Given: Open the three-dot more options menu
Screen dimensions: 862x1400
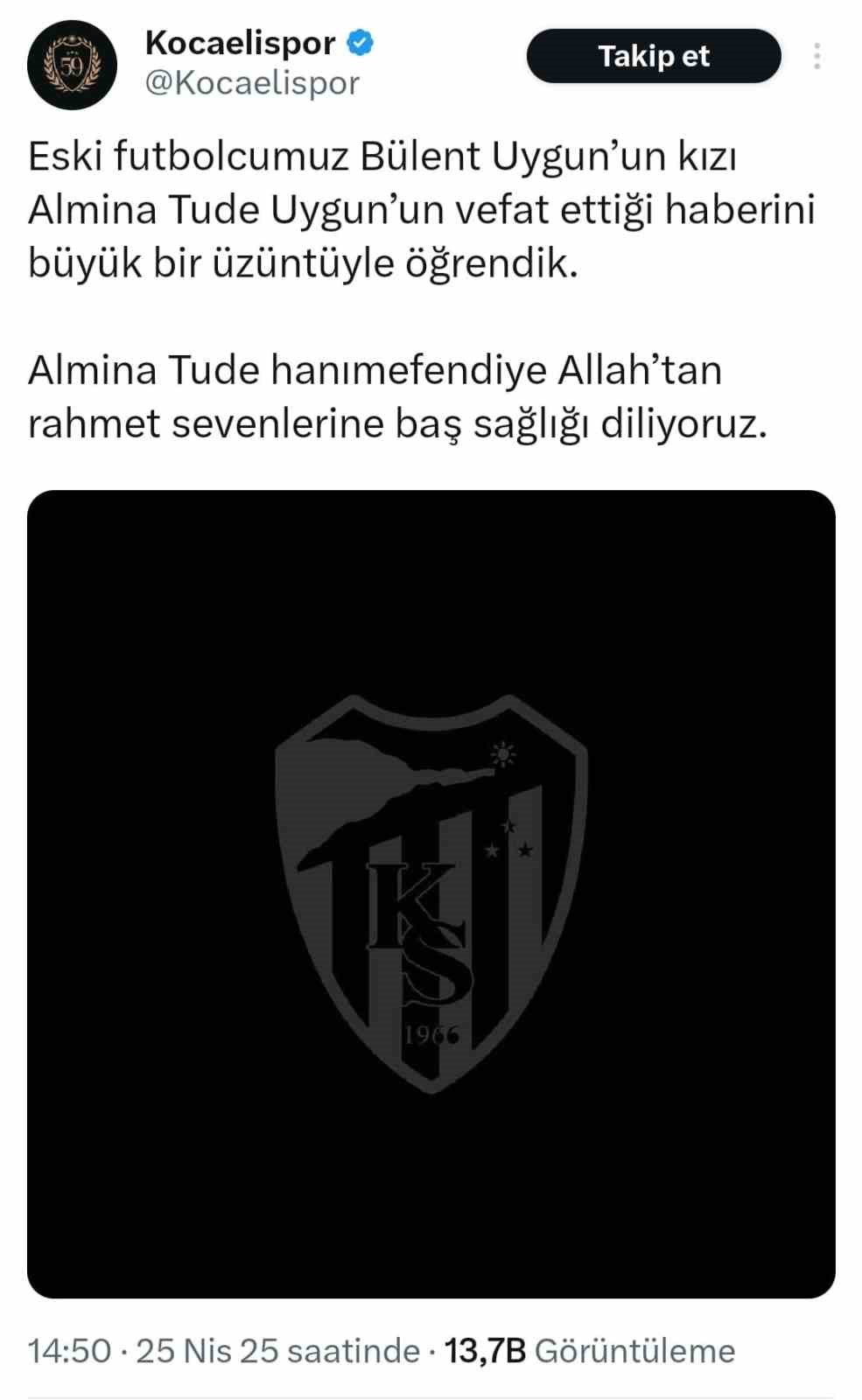Looking at the screenshot, I should 817,55.
